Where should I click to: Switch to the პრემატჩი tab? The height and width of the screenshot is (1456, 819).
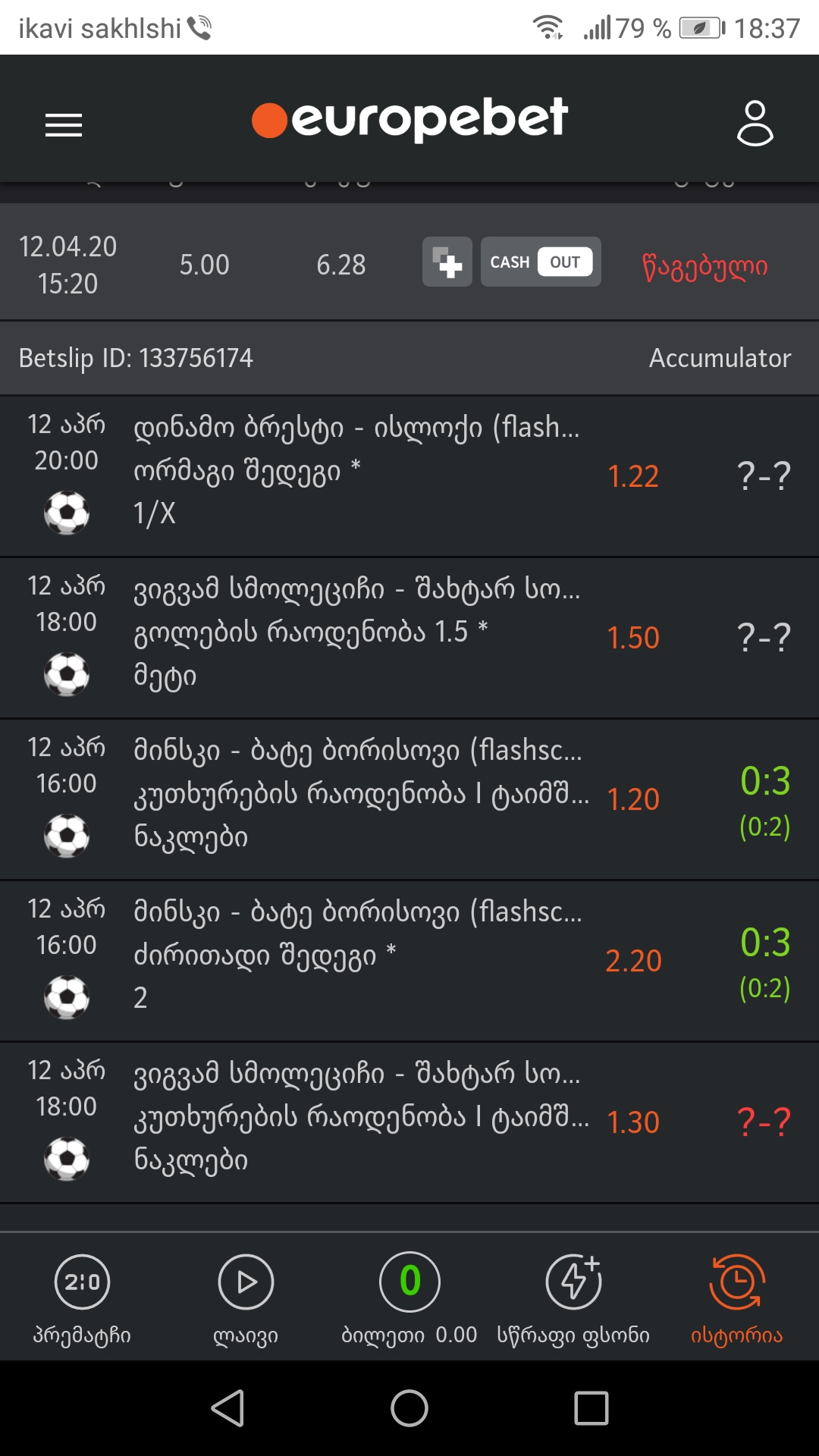[82, 1298]
